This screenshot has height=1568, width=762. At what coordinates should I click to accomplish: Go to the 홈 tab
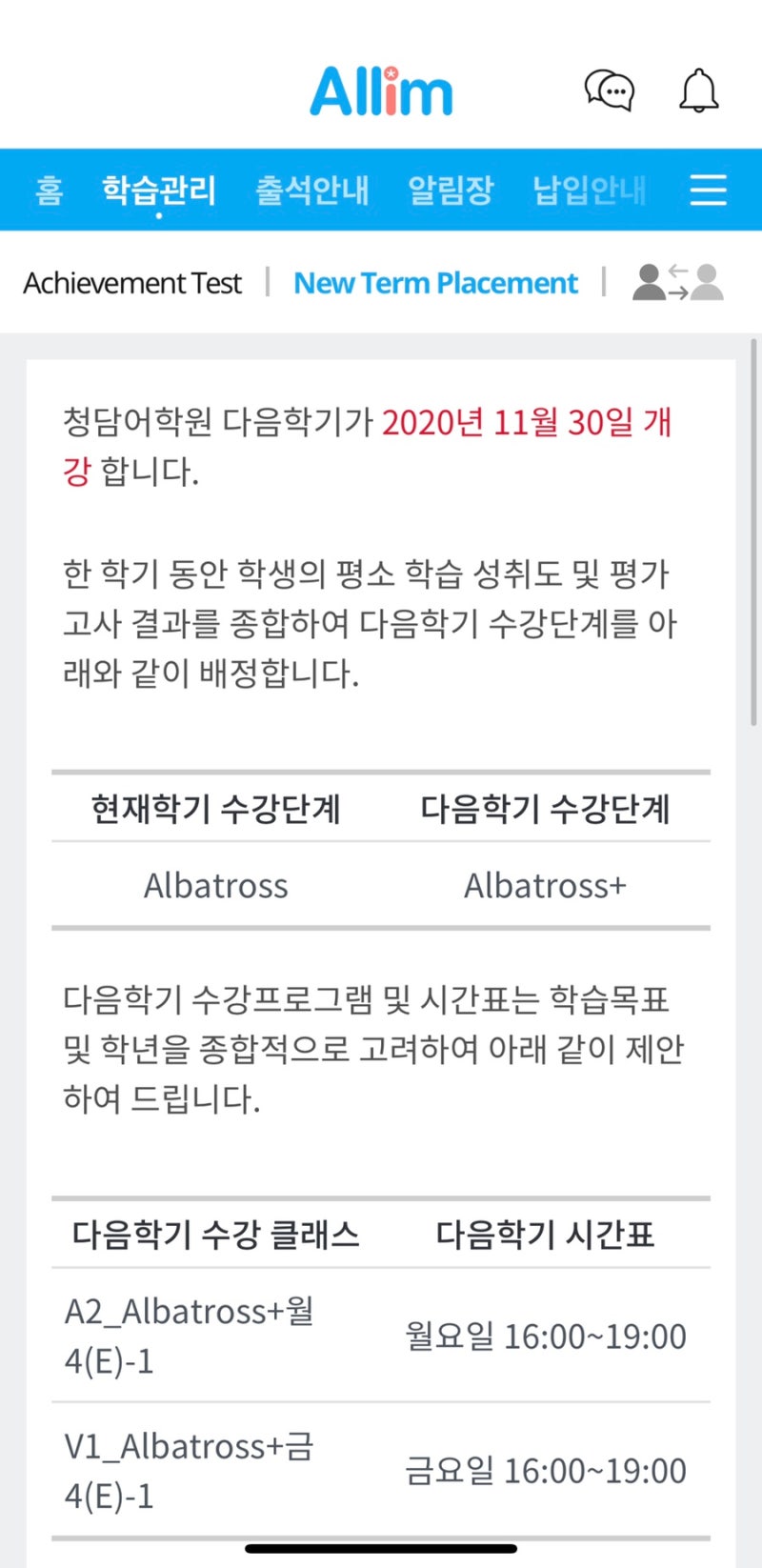49,190
